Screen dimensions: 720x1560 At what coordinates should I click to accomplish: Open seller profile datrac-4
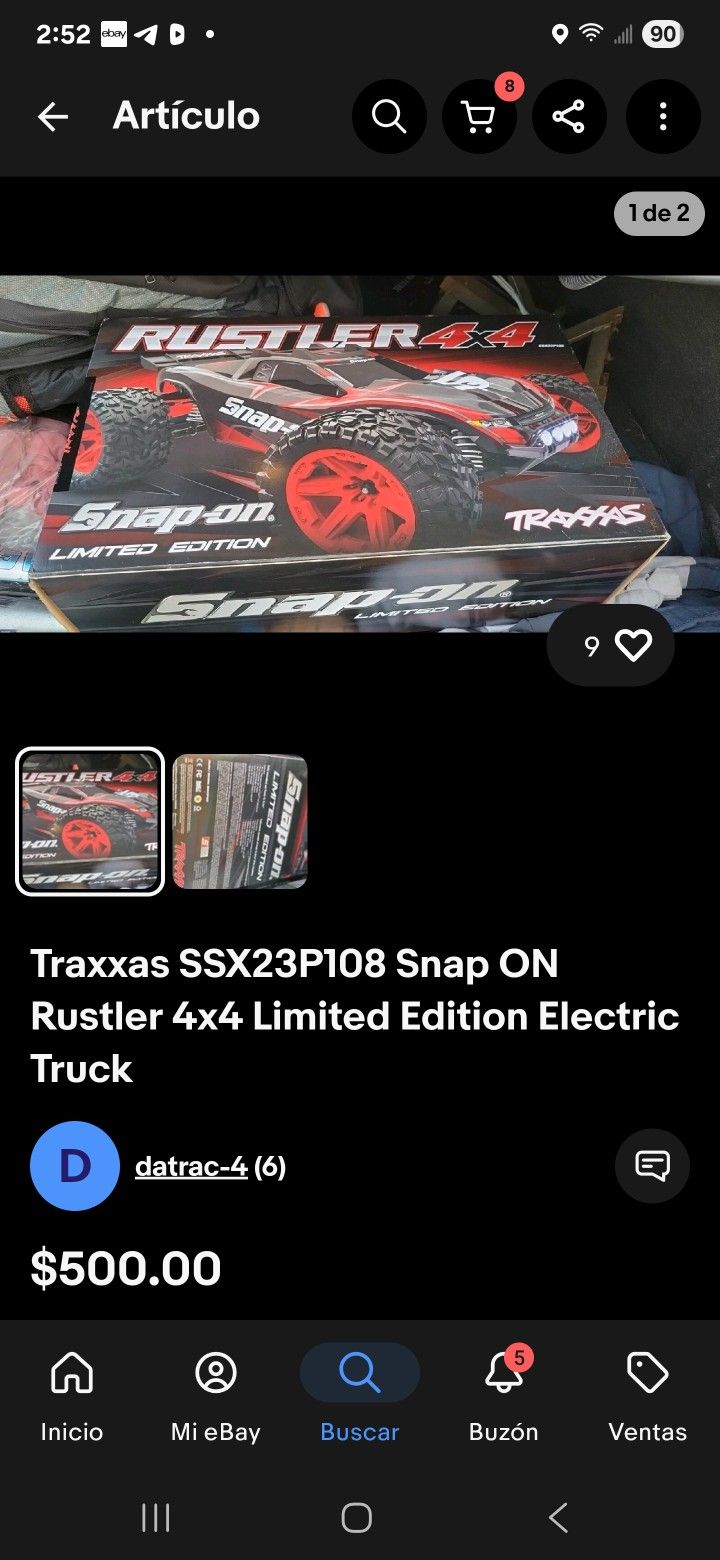click(x=191, y=1165)
